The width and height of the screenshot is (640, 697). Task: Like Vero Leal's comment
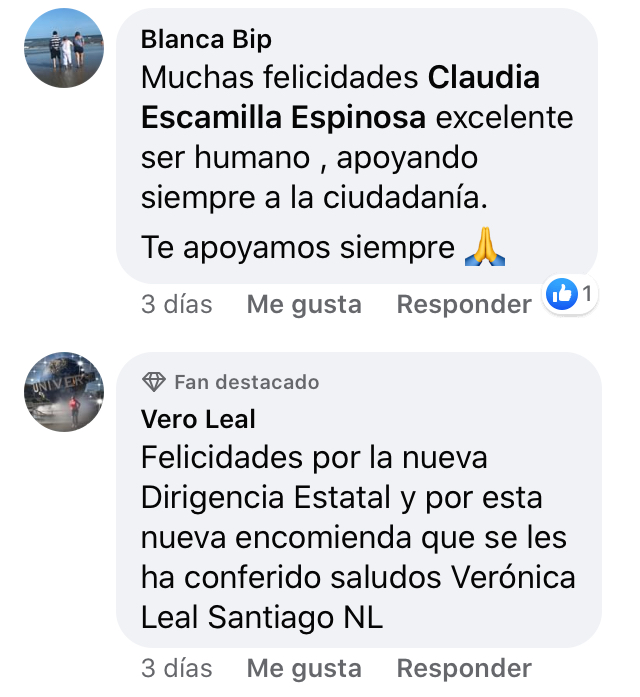(303, 667)
